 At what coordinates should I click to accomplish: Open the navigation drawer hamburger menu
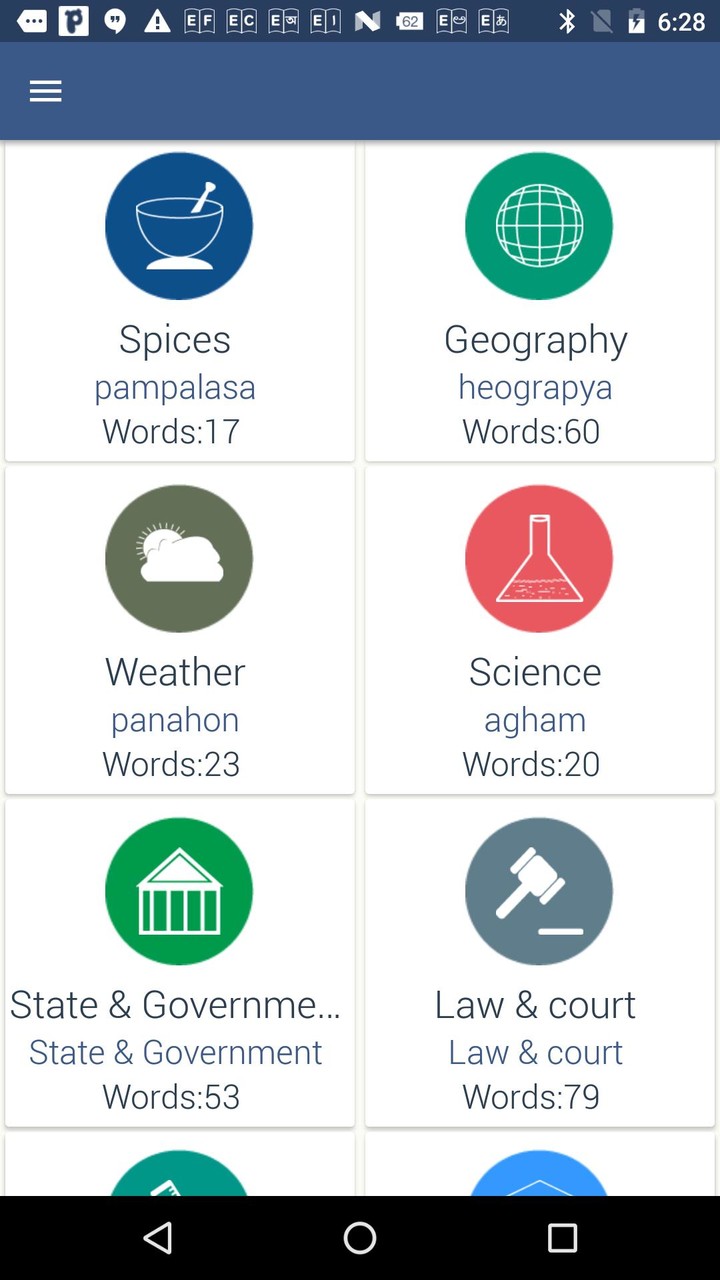[x=45, y=91]
